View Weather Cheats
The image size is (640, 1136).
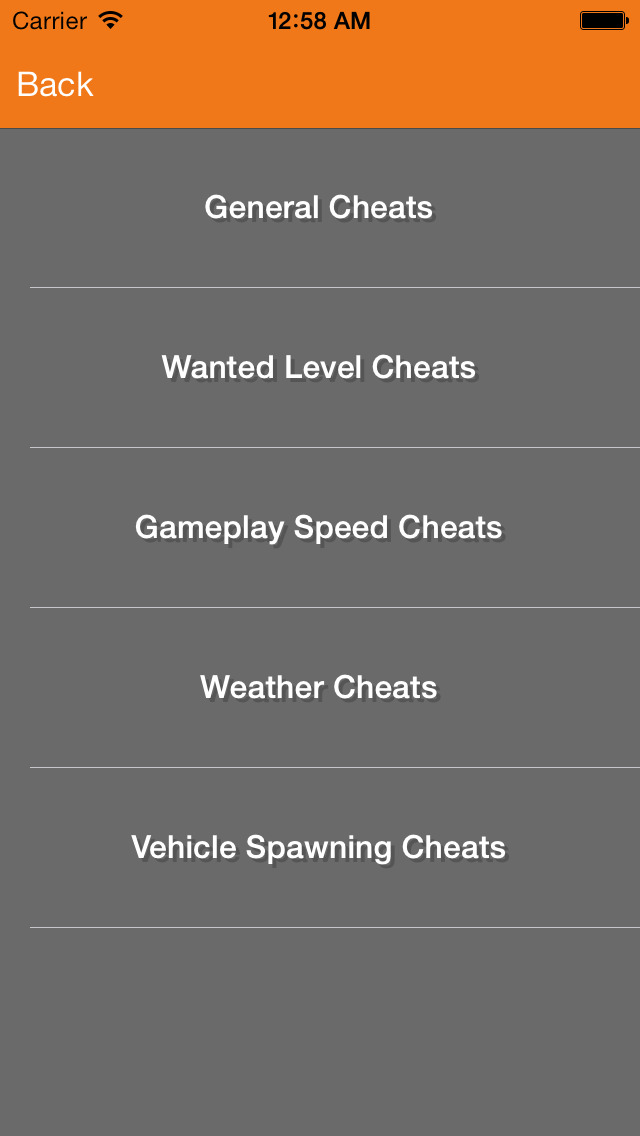[x=320, y=688]
